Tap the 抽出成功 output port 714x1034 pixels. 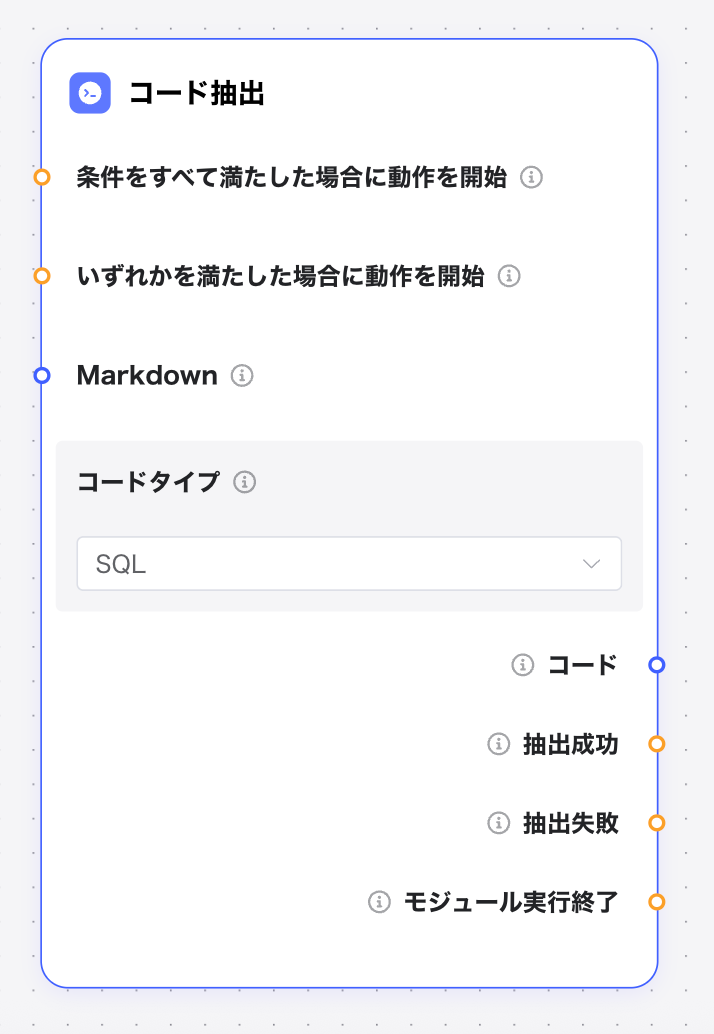click(x=656, y=744)
